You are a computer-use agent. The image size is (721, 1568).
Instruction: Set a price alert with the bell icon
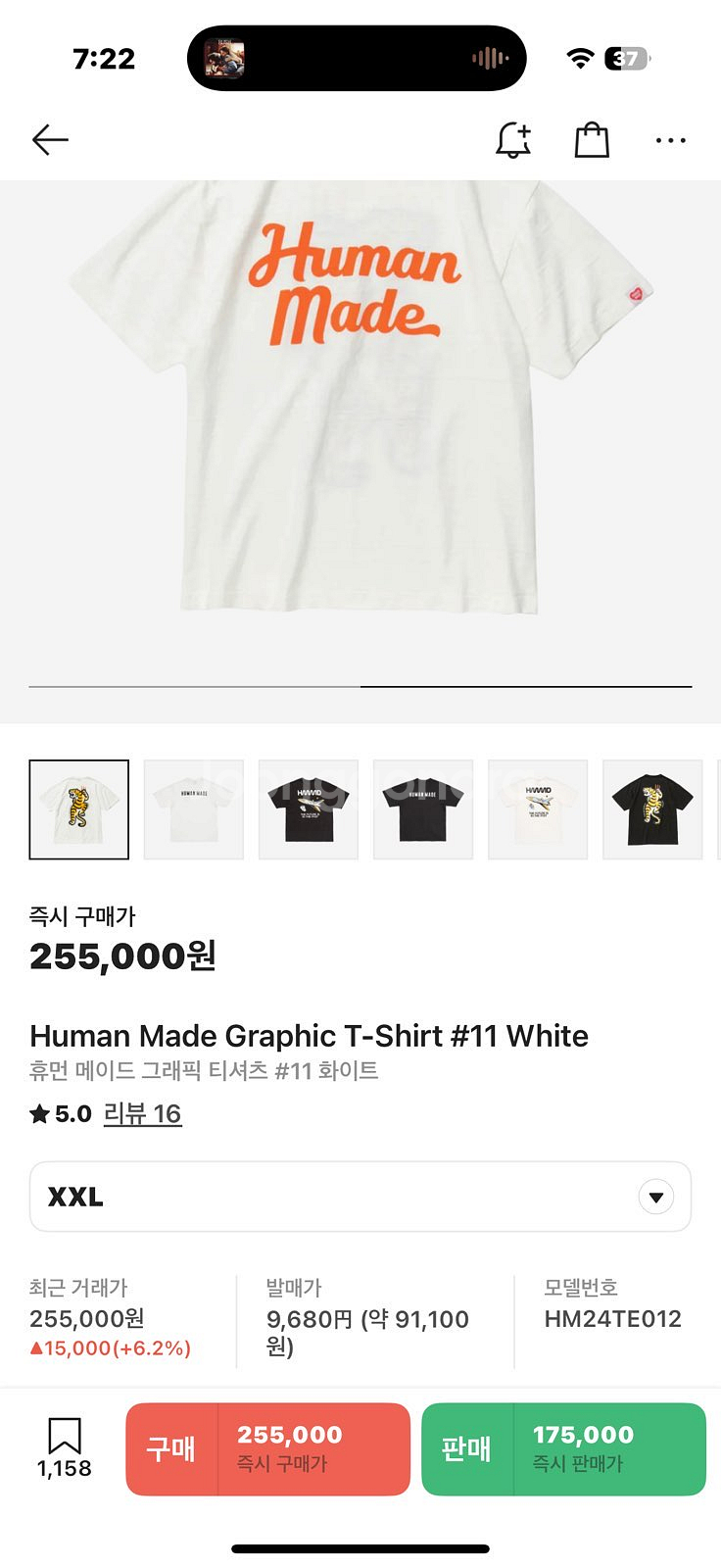[x=513, y=140]
